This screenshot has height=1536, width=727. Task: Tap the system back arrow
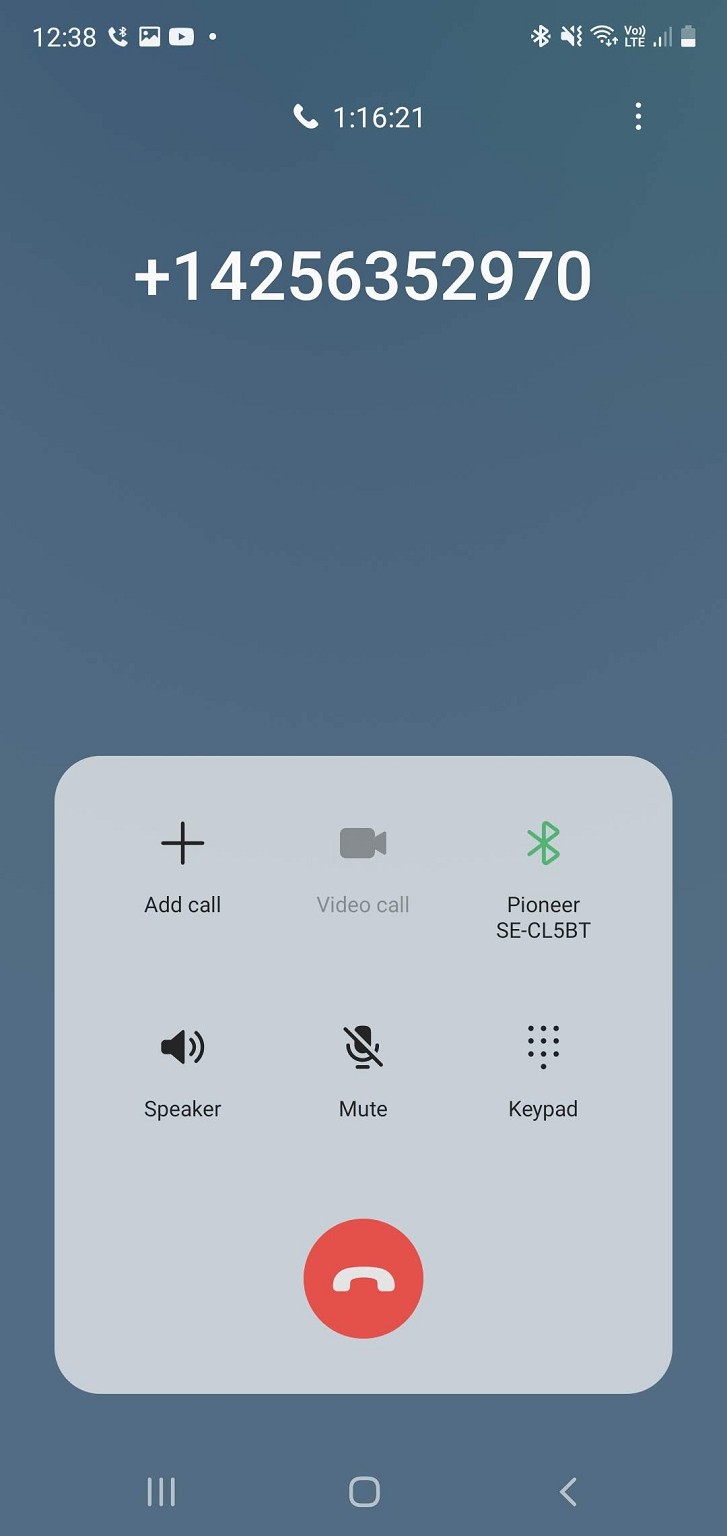pos(568,1492)
